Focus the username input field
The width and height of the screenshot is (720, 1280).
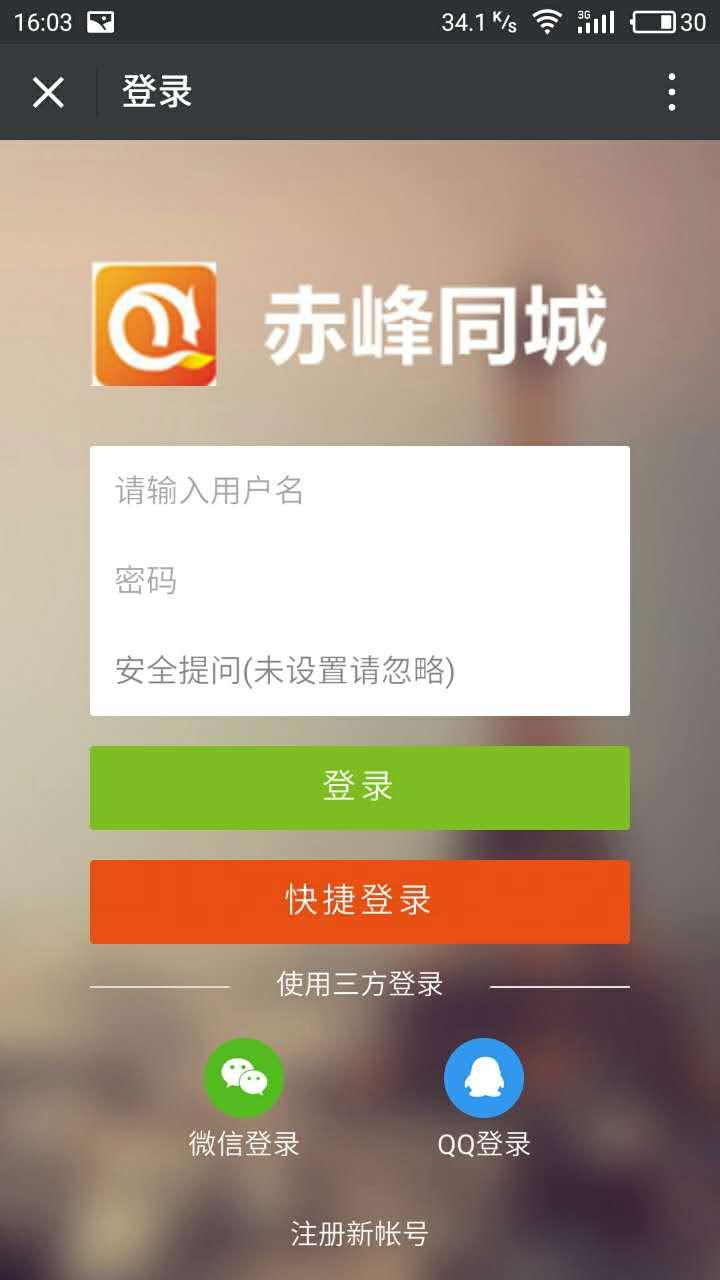tap(360, 491)
